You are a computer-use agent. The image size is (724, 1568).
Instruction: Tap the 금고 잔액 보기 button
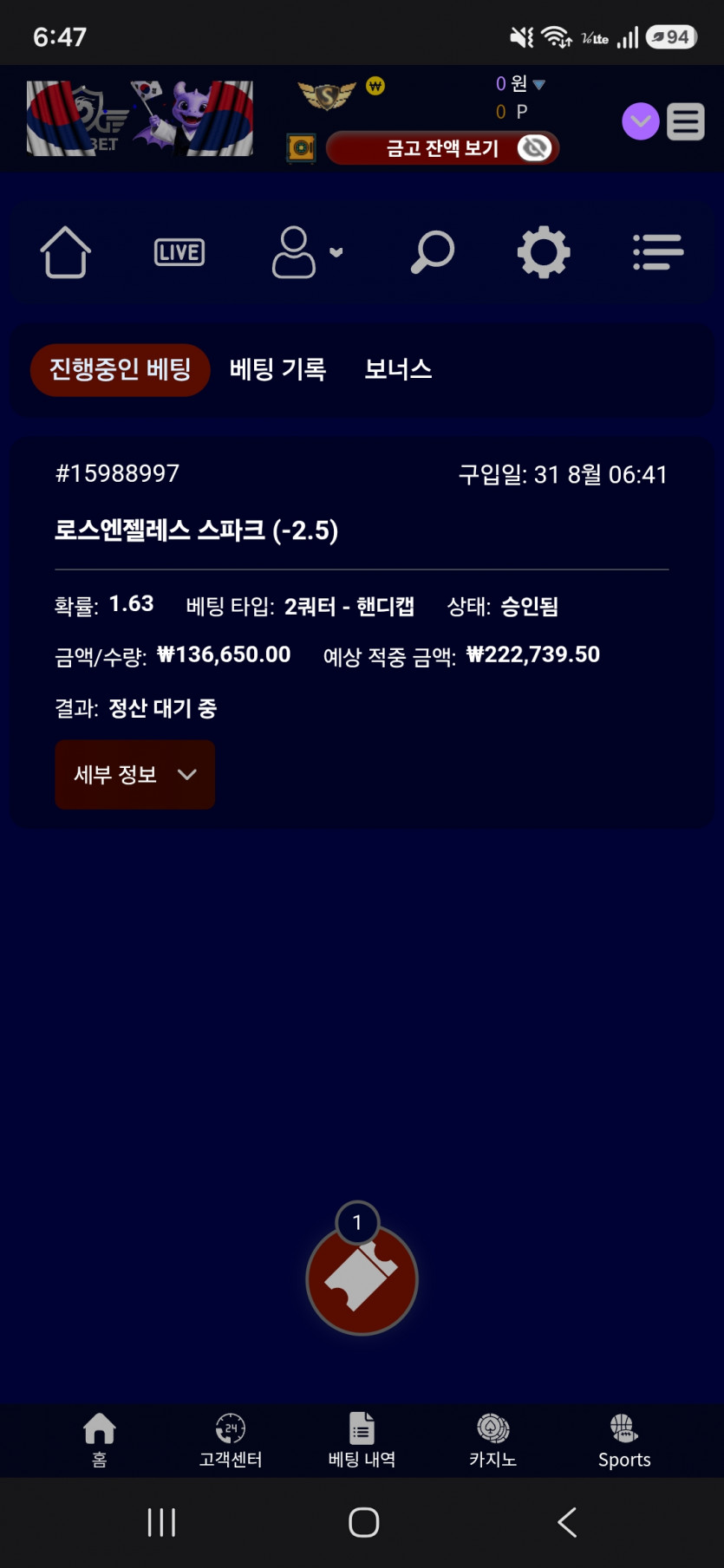pos(442,148)
